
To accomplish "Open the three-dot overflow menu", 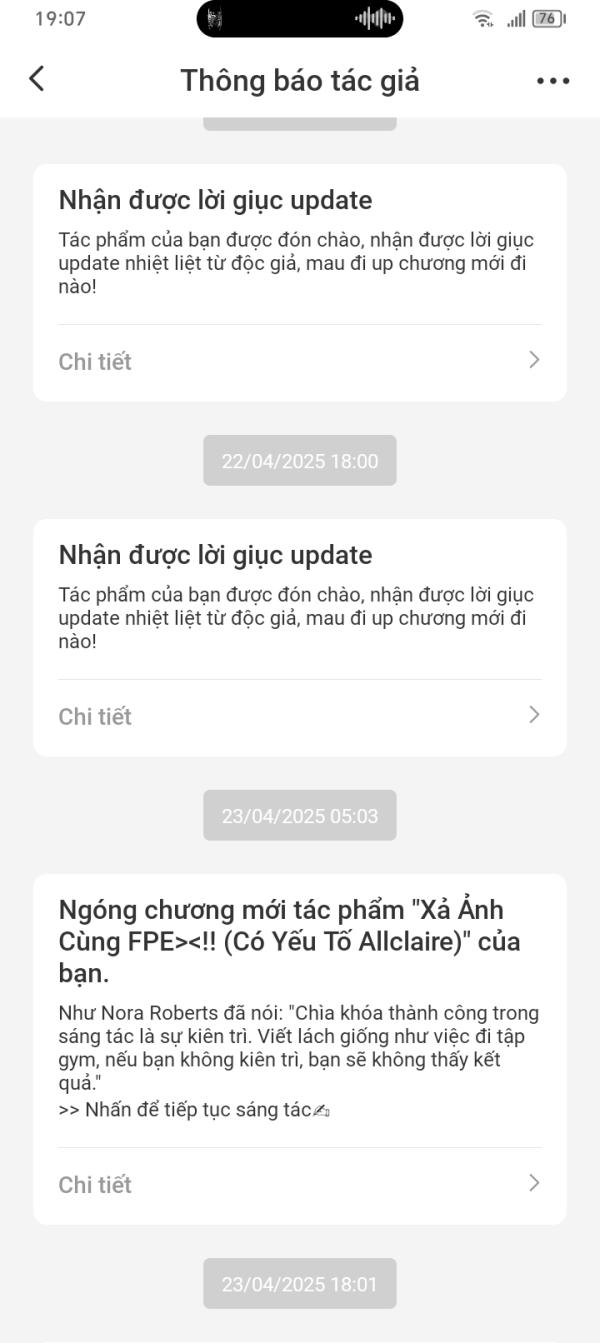I will pos(552,81).
